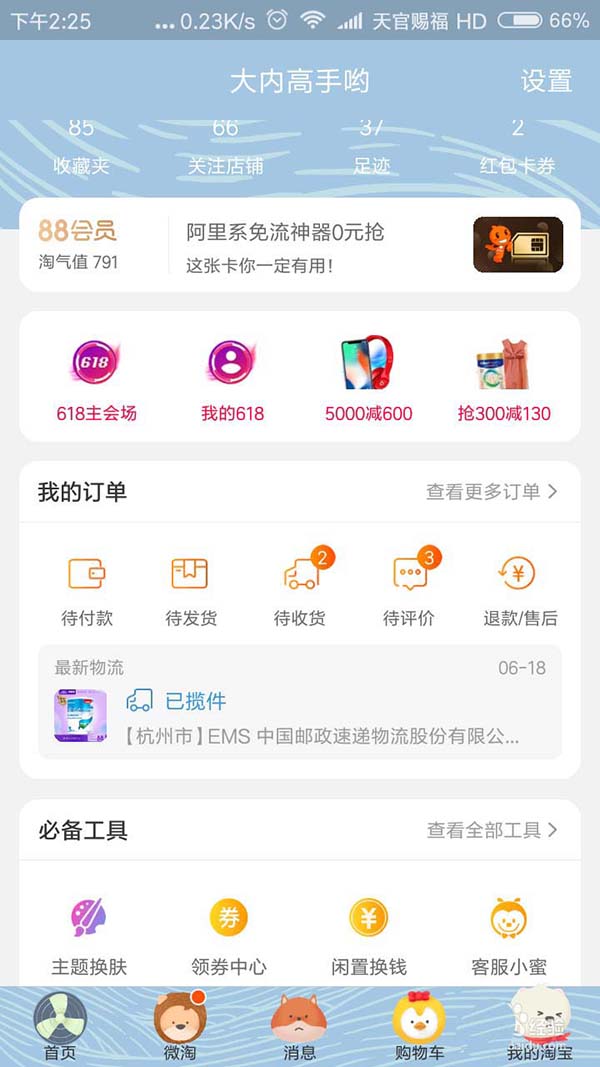Viewport: 600px width, 1067px height.
Task: Open the 最新物流 EMS tracking card
Action: (300, 702)
